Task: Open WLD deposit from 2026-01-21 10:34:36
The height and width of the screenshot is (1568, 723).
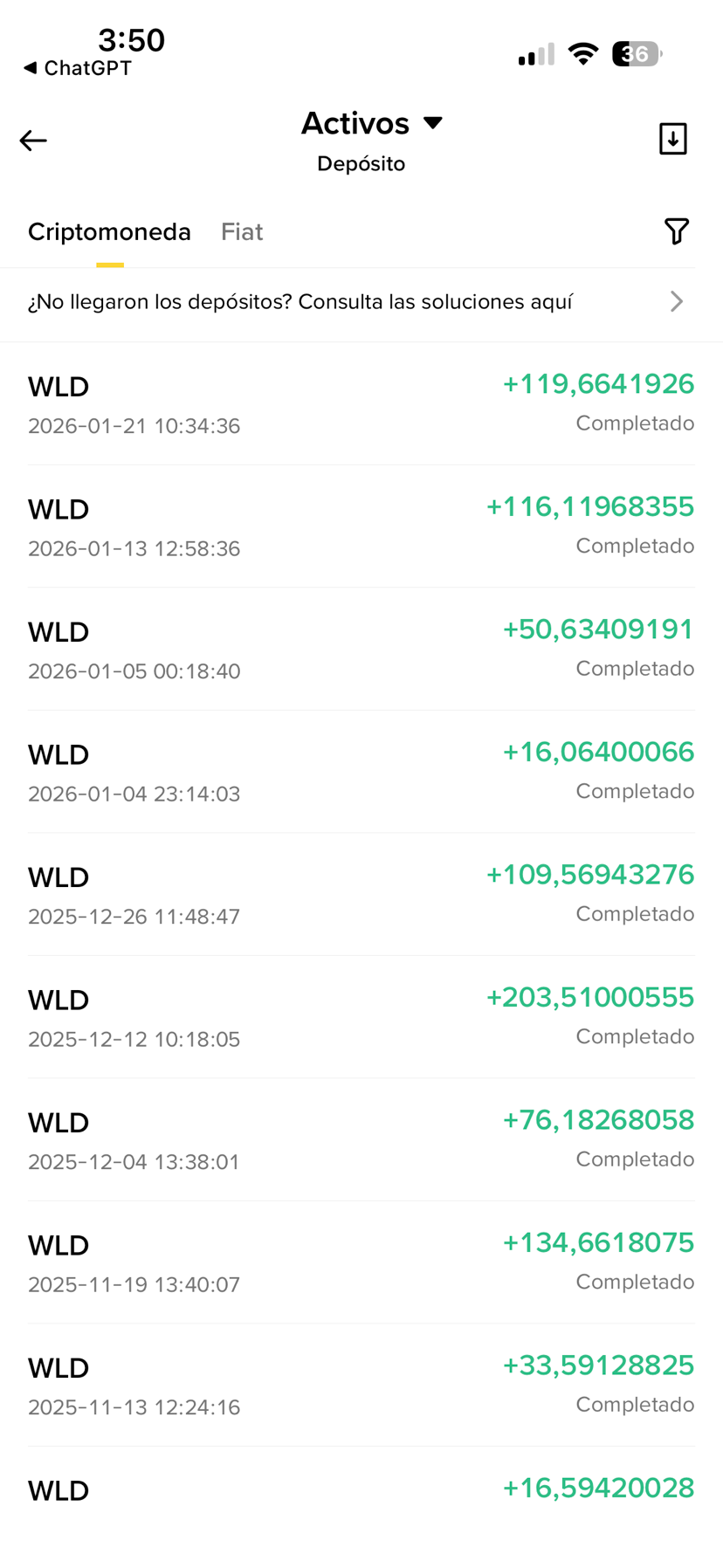Action: pyautogui.click(x=361, y=404)
